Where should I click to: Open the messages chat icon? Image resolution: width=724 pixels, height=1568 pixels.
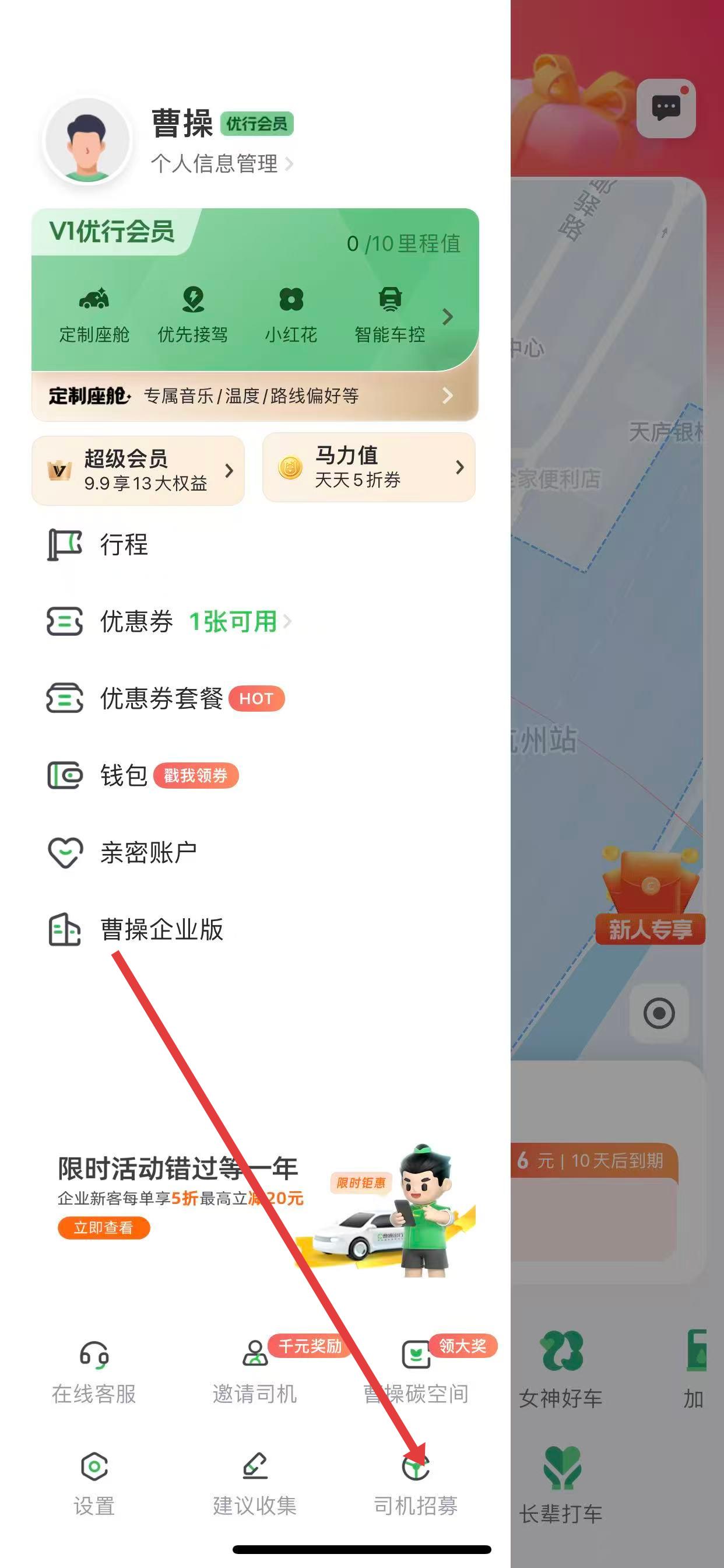666,108
